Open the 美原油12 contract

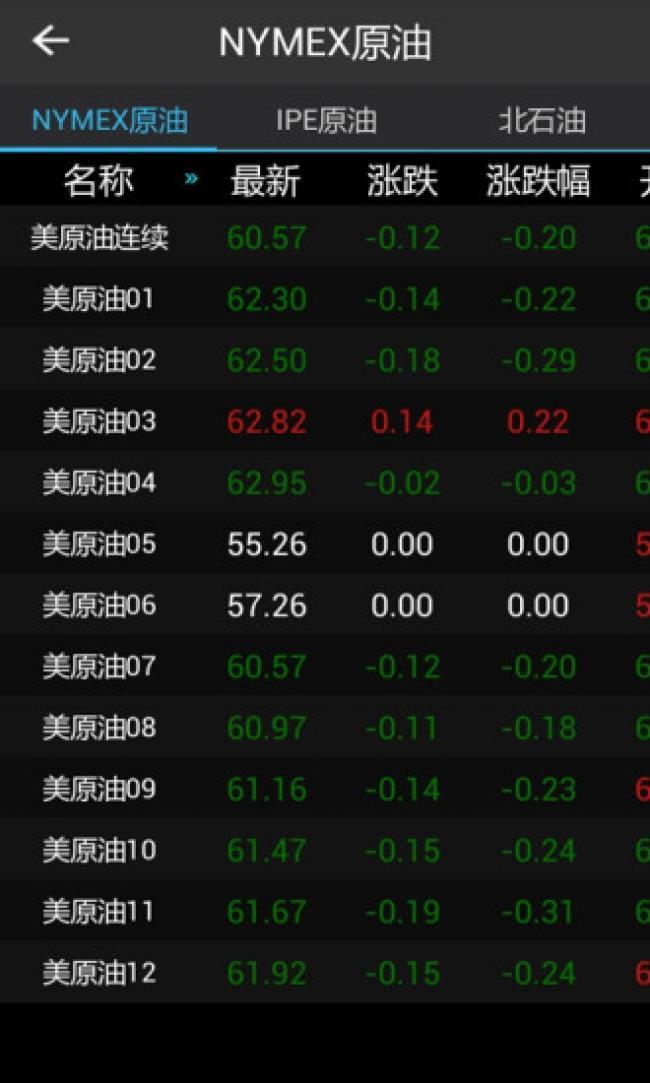tap(325, 972)
